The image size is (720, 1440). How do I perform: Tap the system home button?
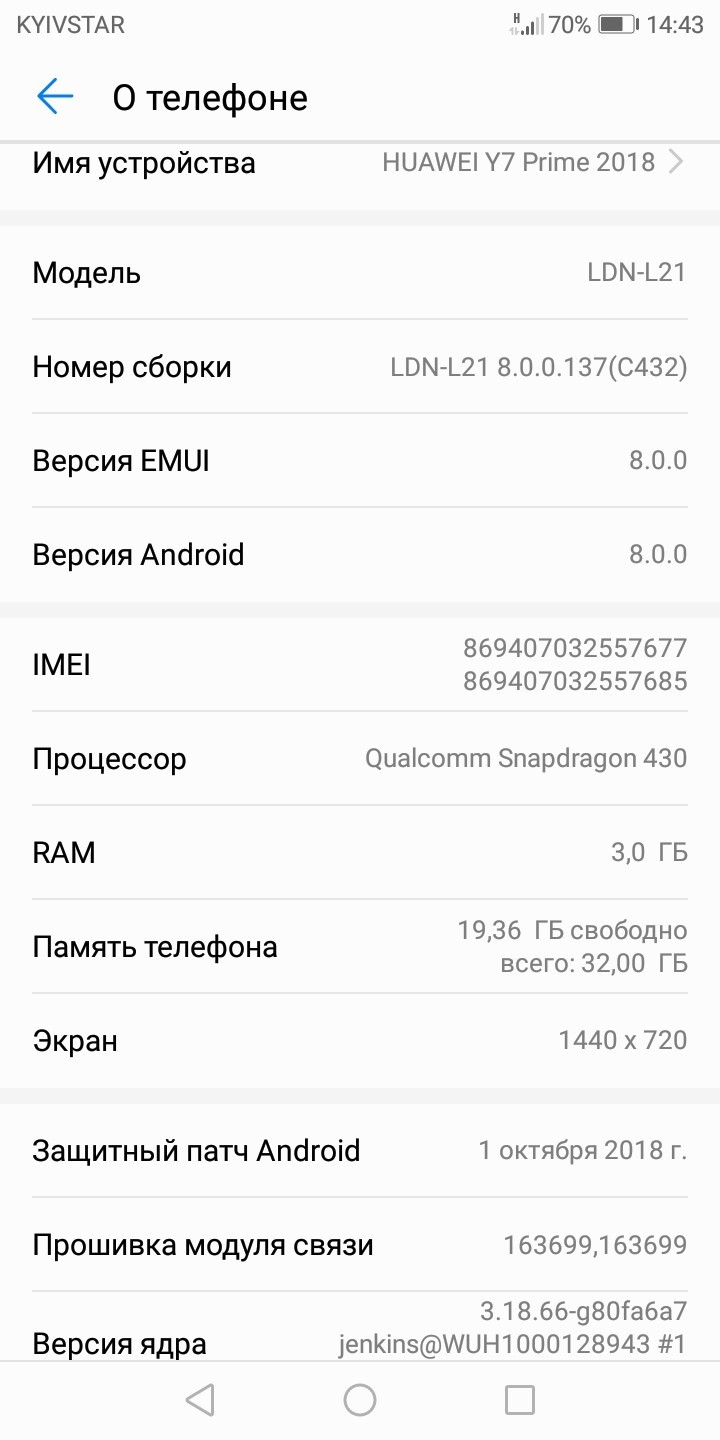point(360,1400)
